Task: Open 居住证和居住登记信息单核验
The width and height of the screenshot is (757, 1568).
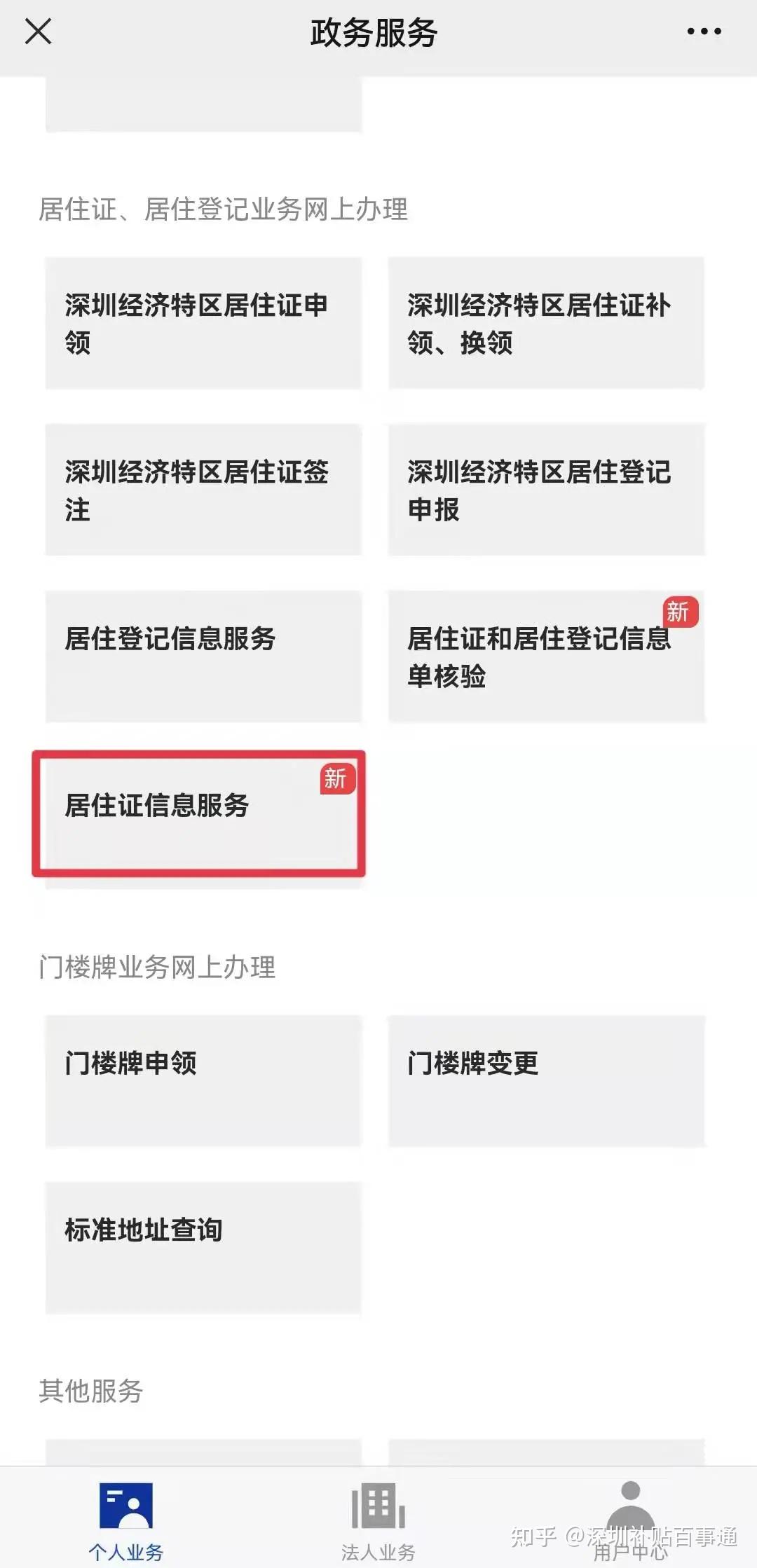Action: coord(546,656)
